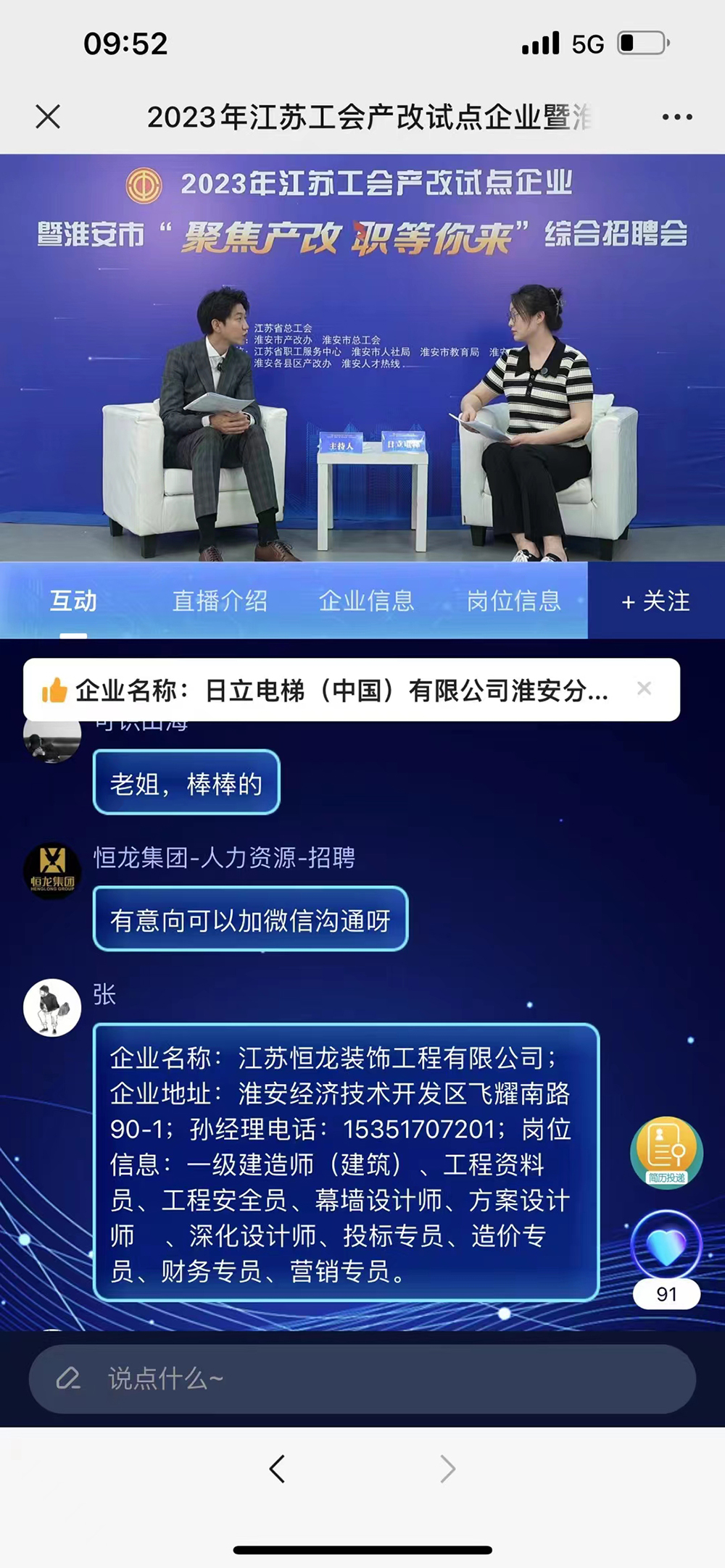View 恒龙集团-人力资源-招聘 user avatar
The height and width of the screenshot is (1568, 725).
tap(52, 872)
